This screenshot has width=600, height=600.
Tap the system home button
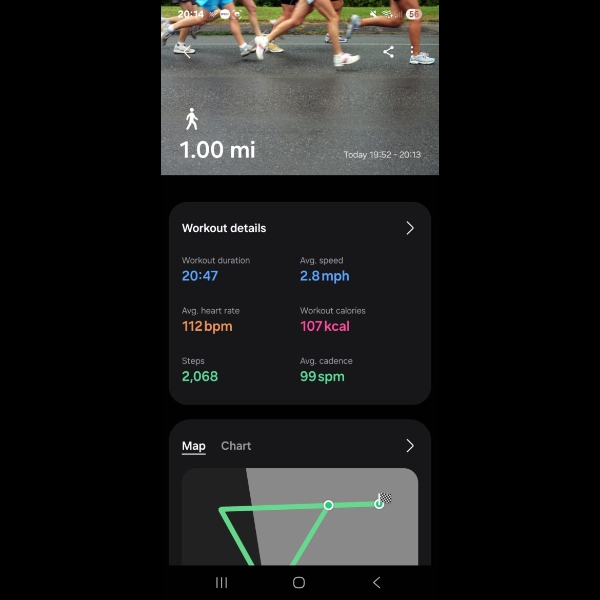click(299, 582)
